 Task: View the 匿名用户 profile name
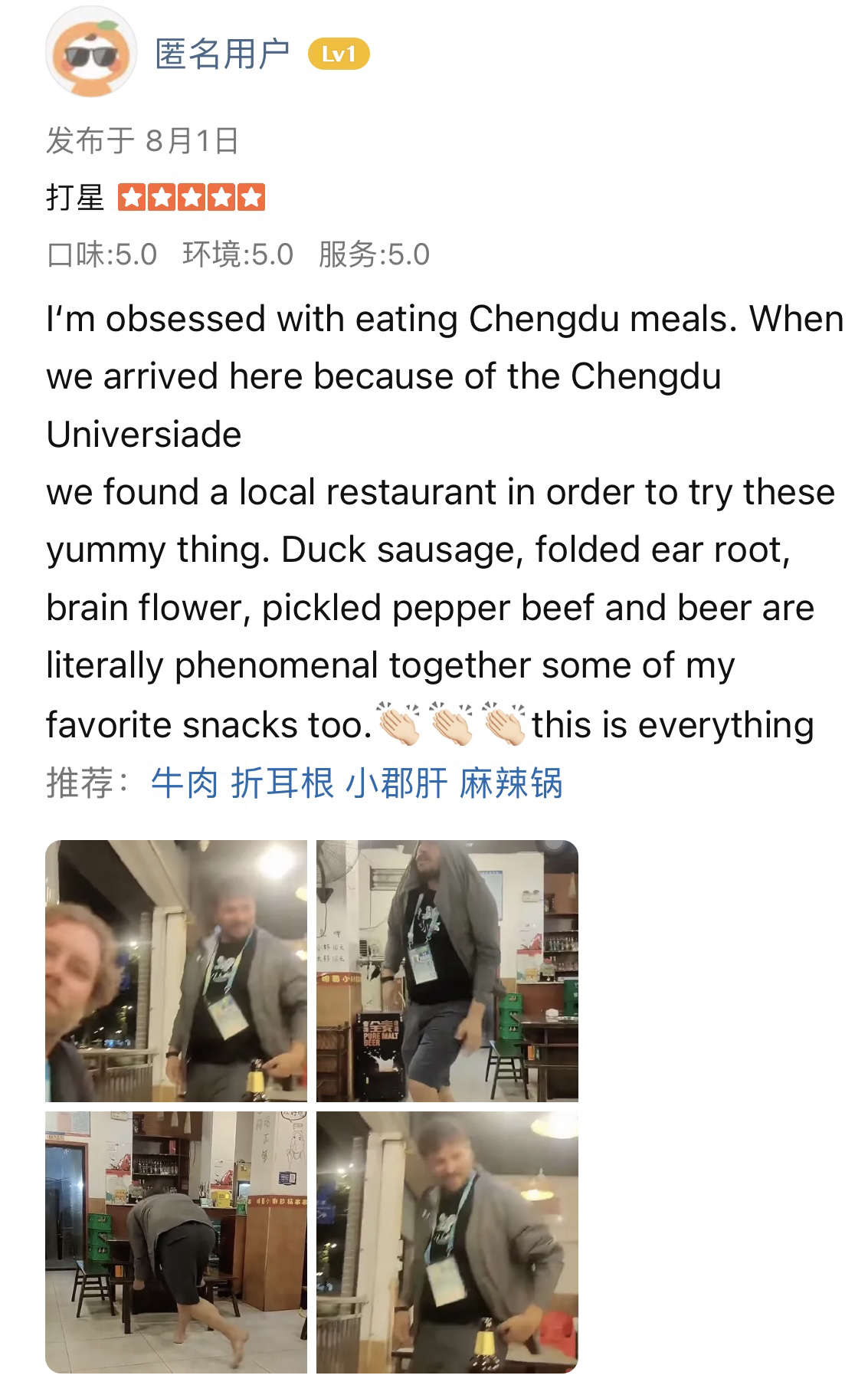point(222,54)
